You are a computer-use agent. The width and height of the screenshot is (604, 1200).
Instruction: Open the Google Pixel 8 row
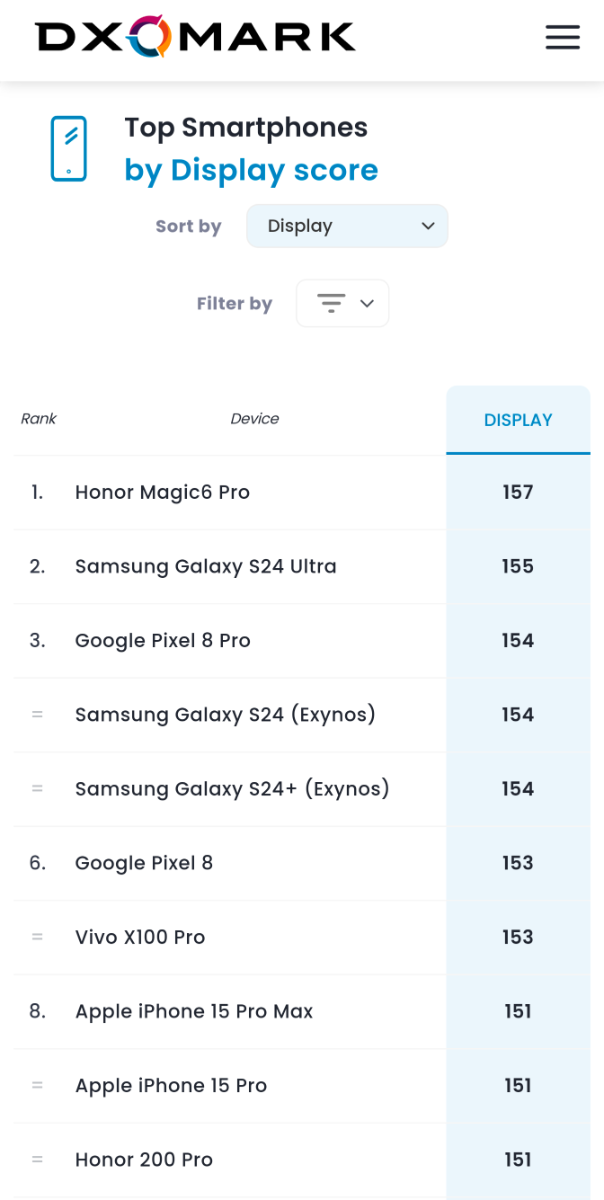[302, 862]
